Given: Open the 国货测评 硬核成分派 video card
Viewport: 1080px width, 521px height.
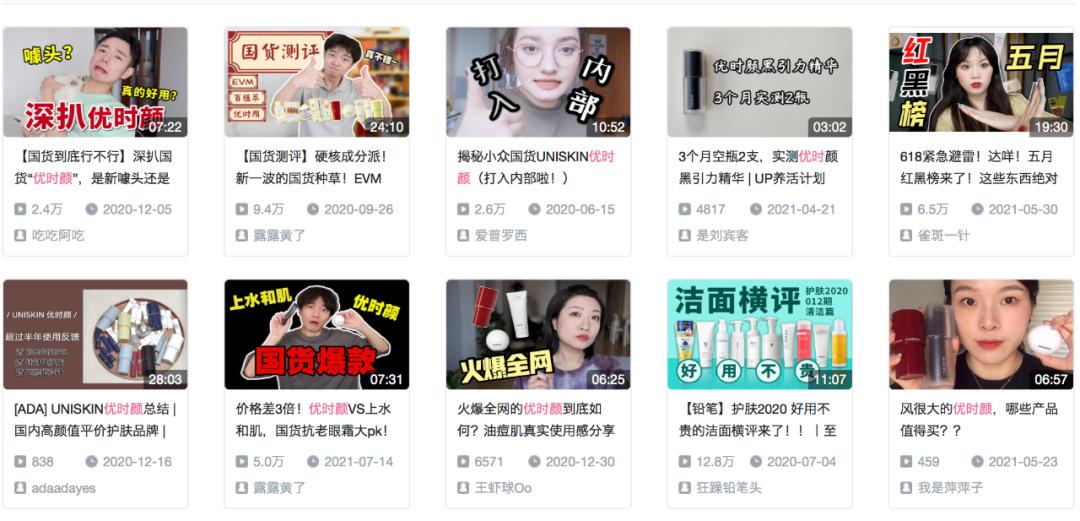Looking at the screenshot, I should coord(317,82).
